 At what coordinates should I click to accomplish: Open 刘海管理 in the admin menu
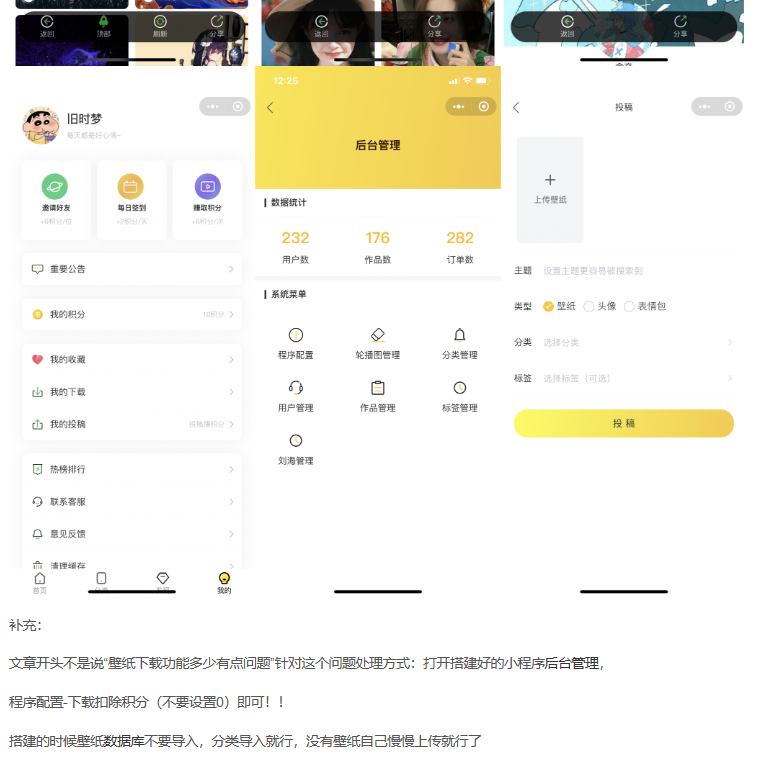pos(295,450)
